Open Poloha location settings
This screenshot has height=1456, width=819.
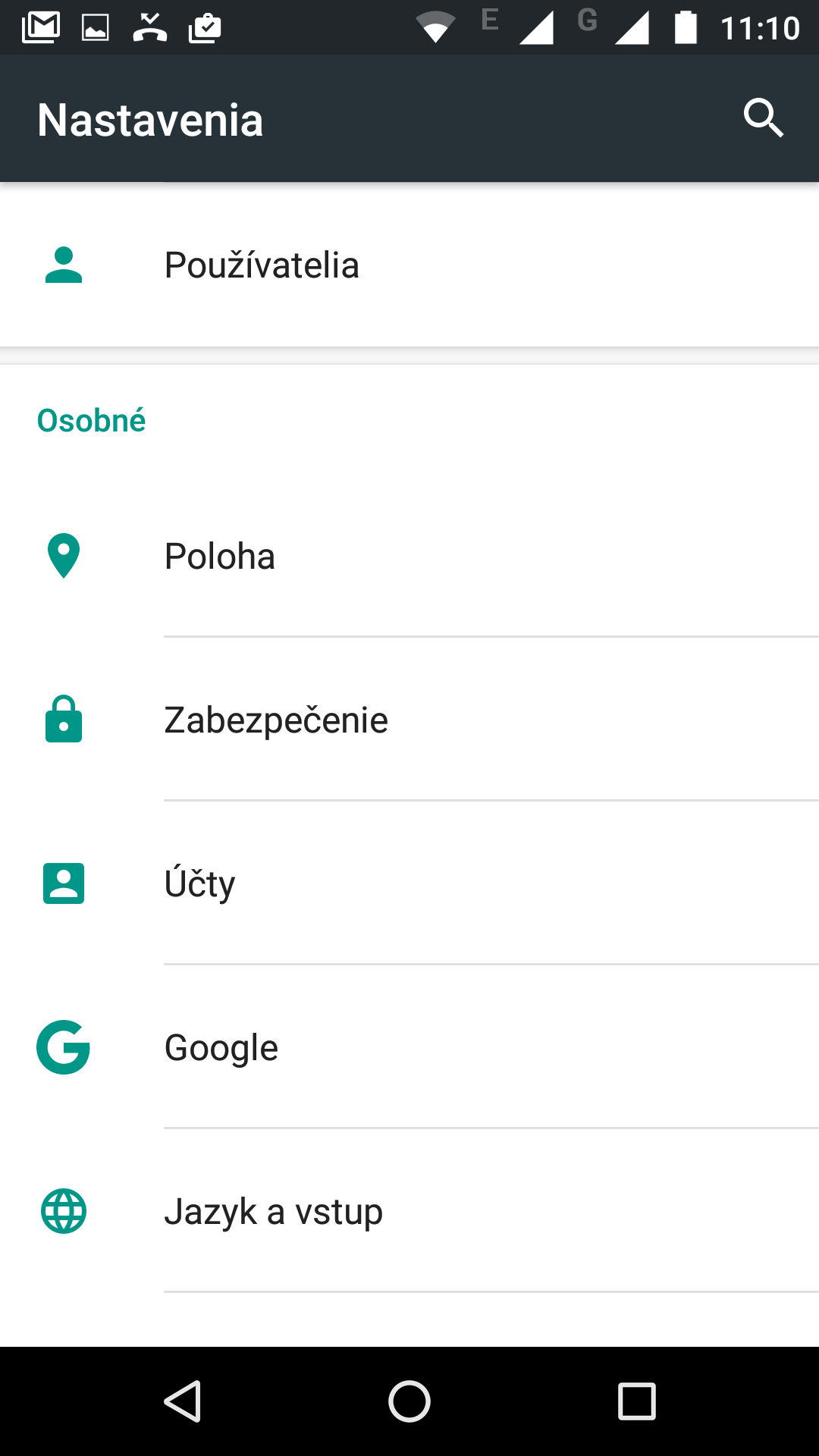(x=409, y=556)
